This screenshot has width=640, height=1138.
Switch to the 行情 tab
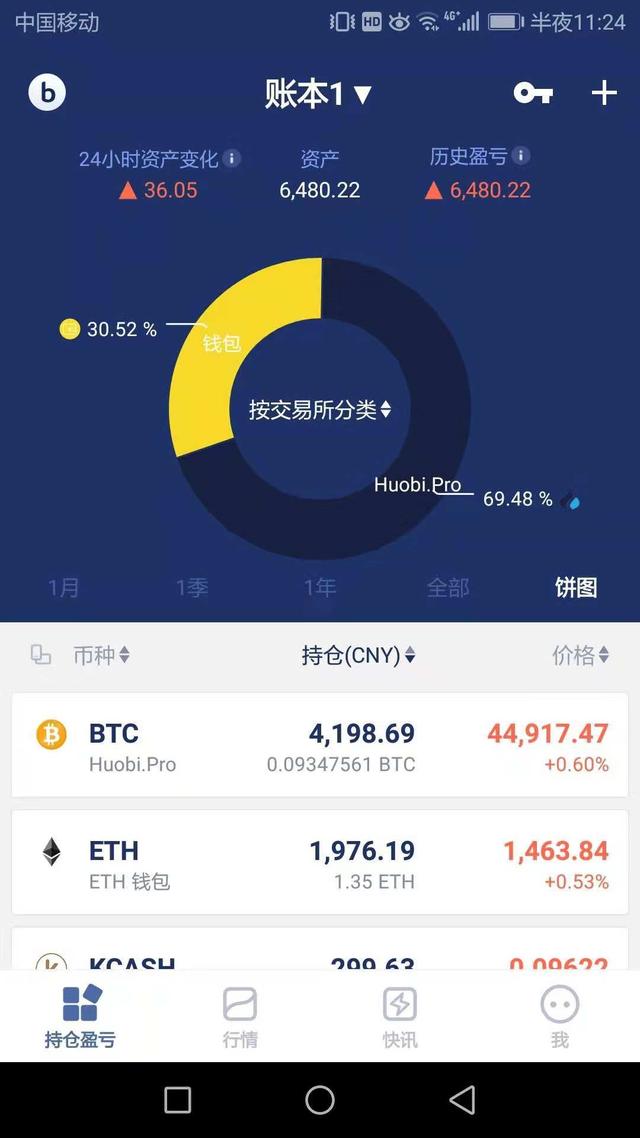coord(240,1017)
